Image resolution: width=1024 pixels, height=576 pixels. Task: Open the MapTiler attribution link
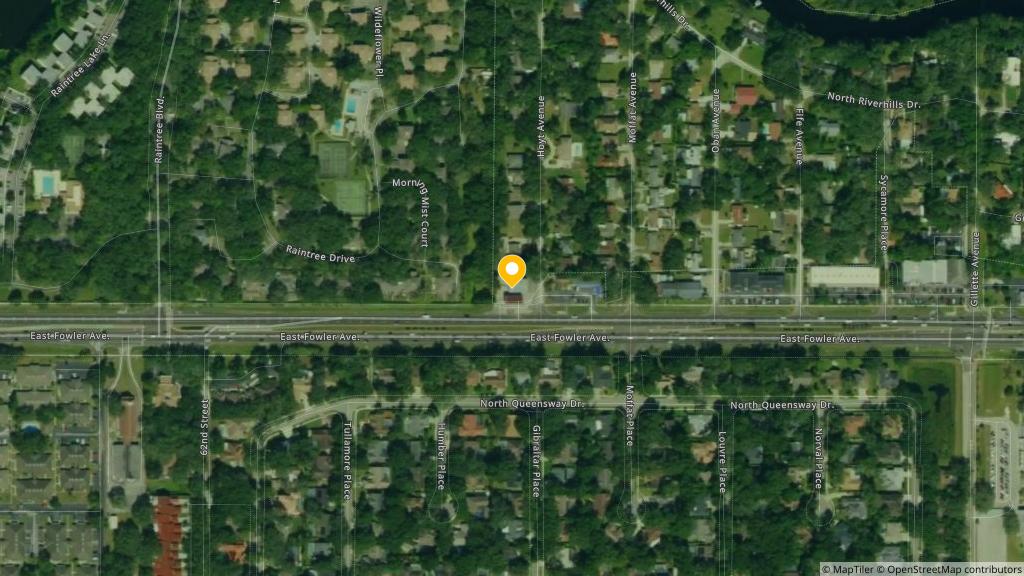pyautogui.click(x=848, y=569)
